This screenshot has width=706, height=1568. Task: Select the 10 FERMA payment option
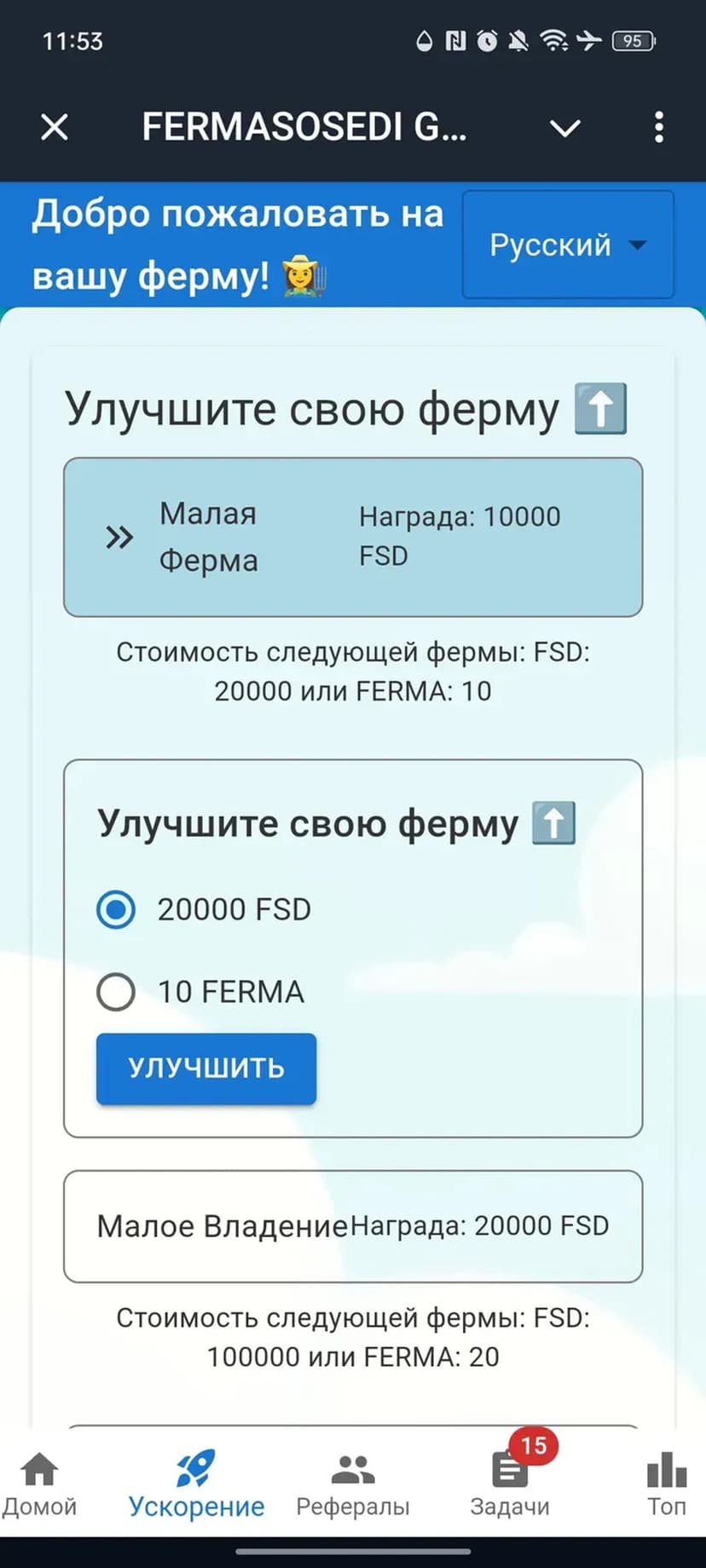coord(116,992)
